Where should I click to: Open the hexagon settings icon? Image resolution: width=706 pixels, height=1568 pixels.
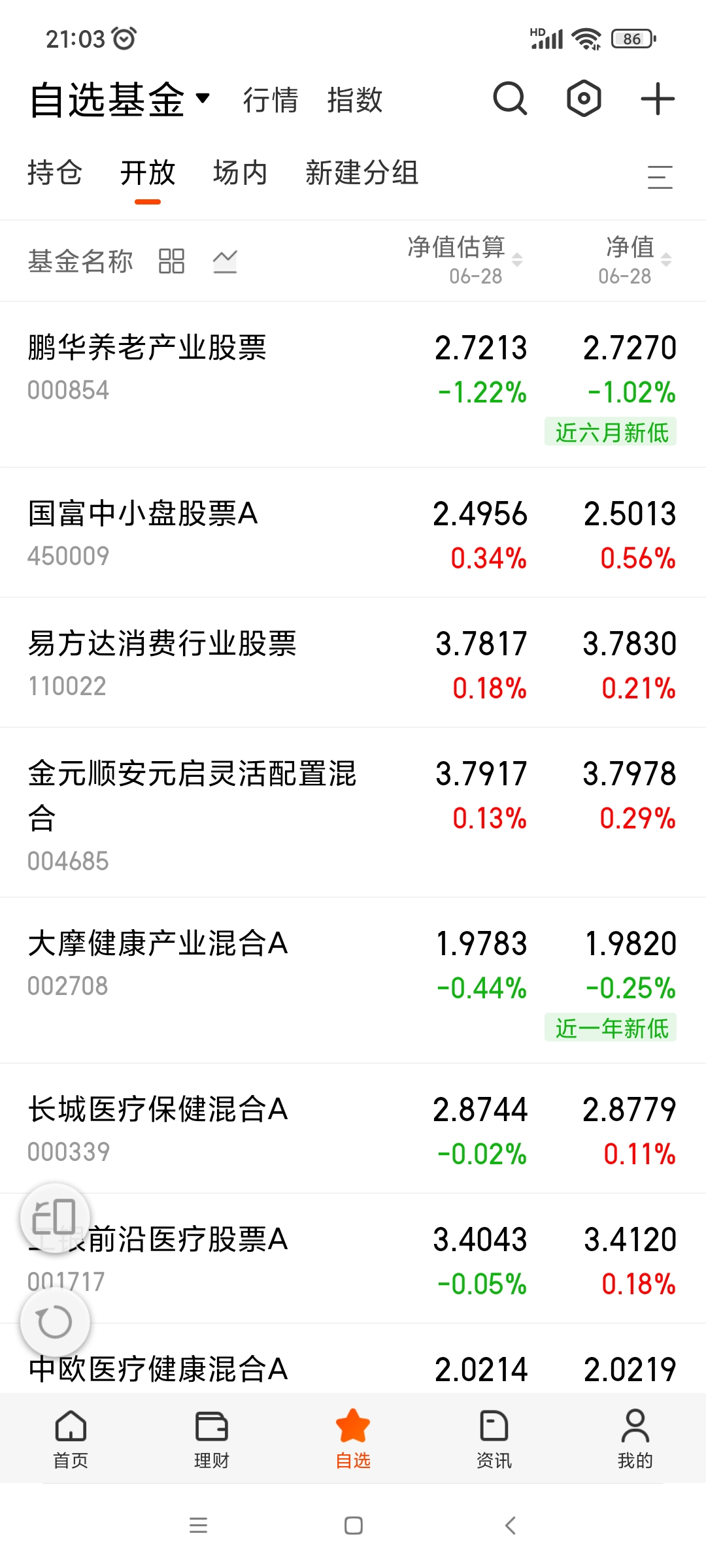(x=584, y=99)
